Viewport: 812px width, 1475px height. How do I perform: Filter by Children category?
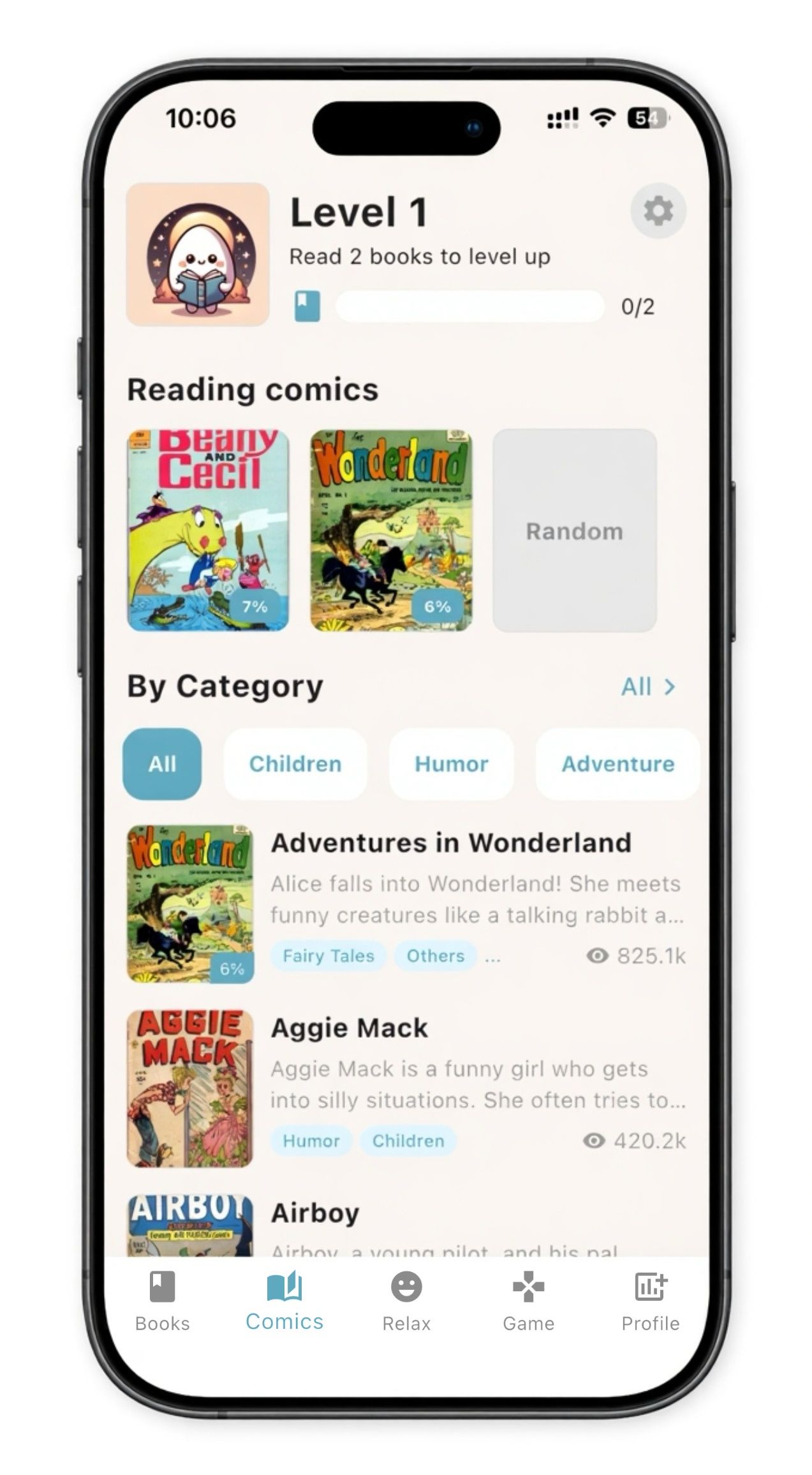(x=295, y=764)
